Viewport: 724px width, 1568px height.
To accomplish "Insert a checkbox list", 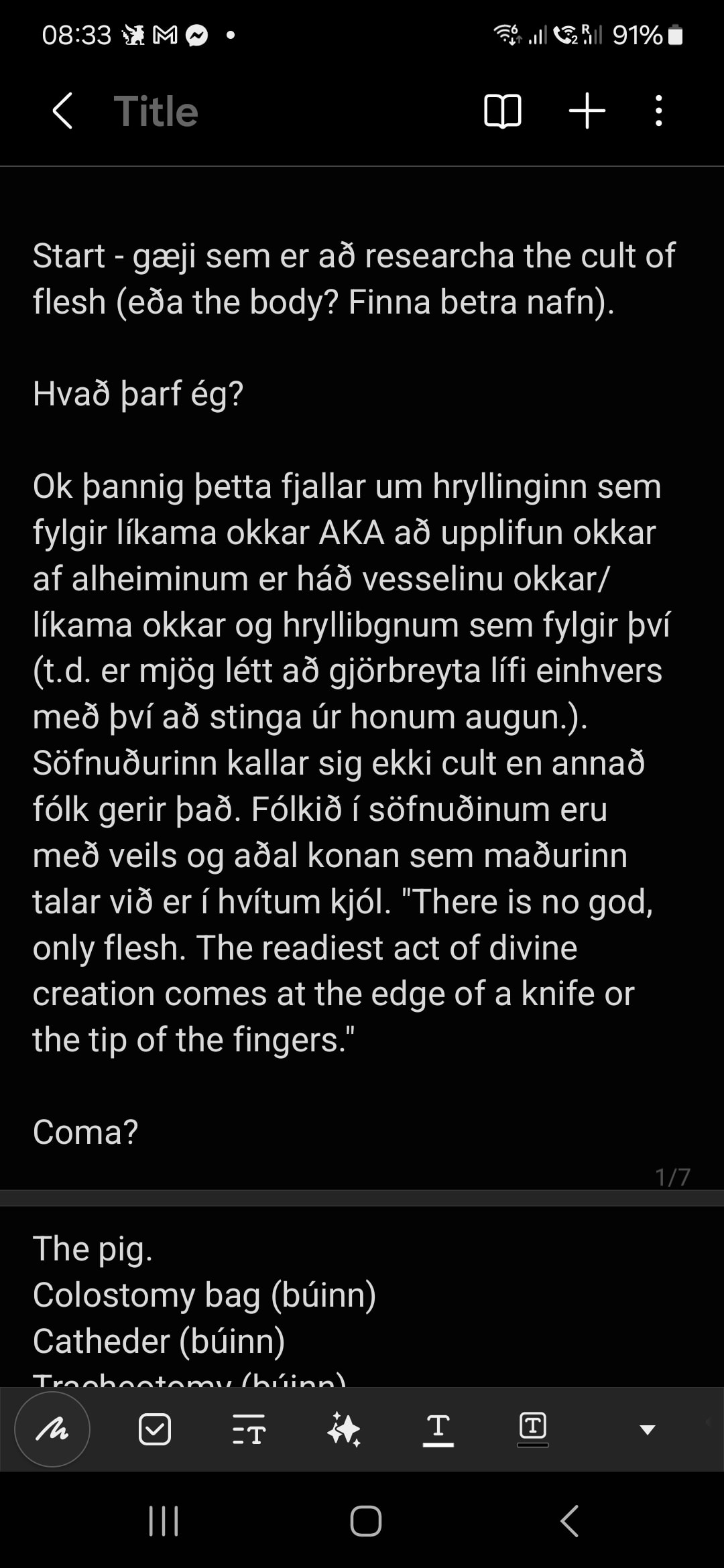I will click(155, 1429).
